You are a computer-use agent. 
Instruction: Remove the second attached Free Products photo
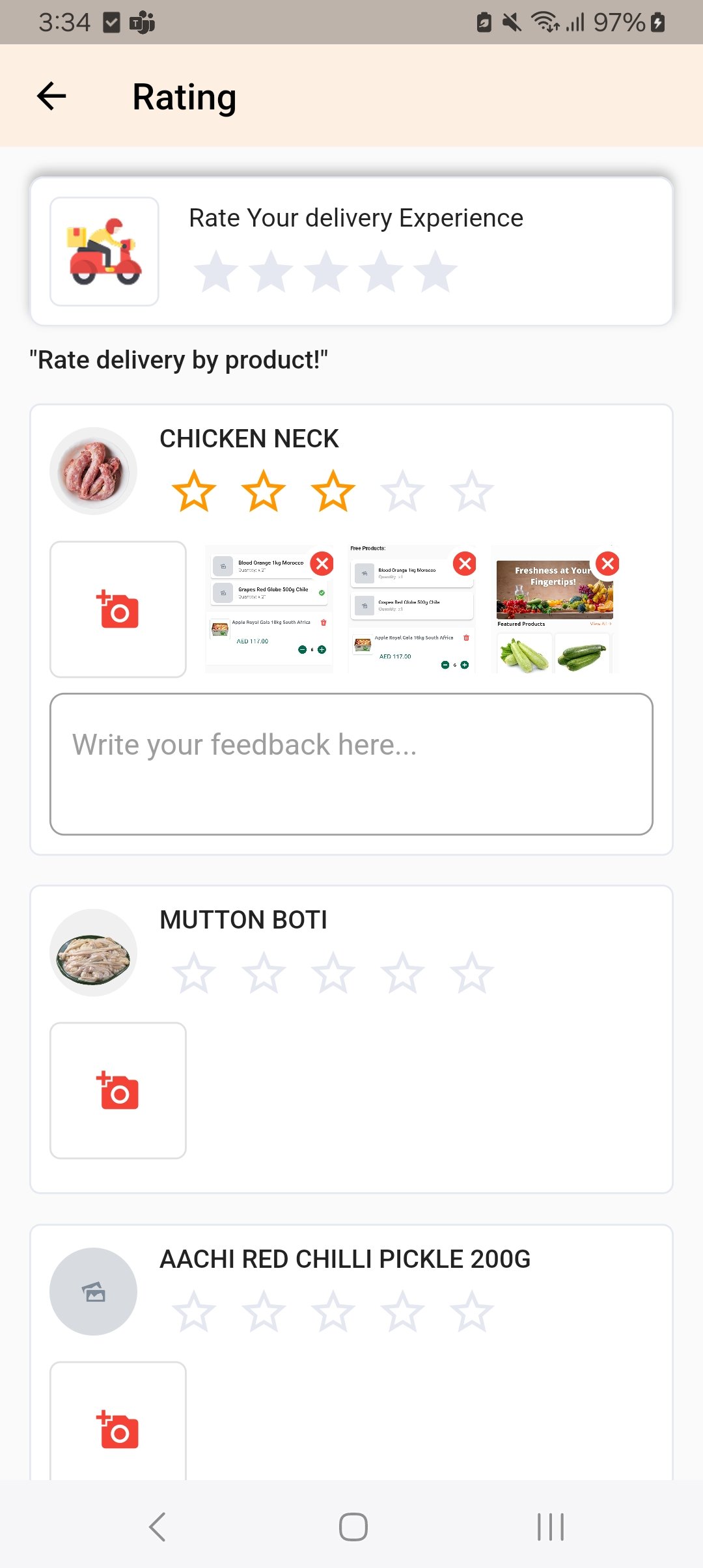tap(465, 564)
